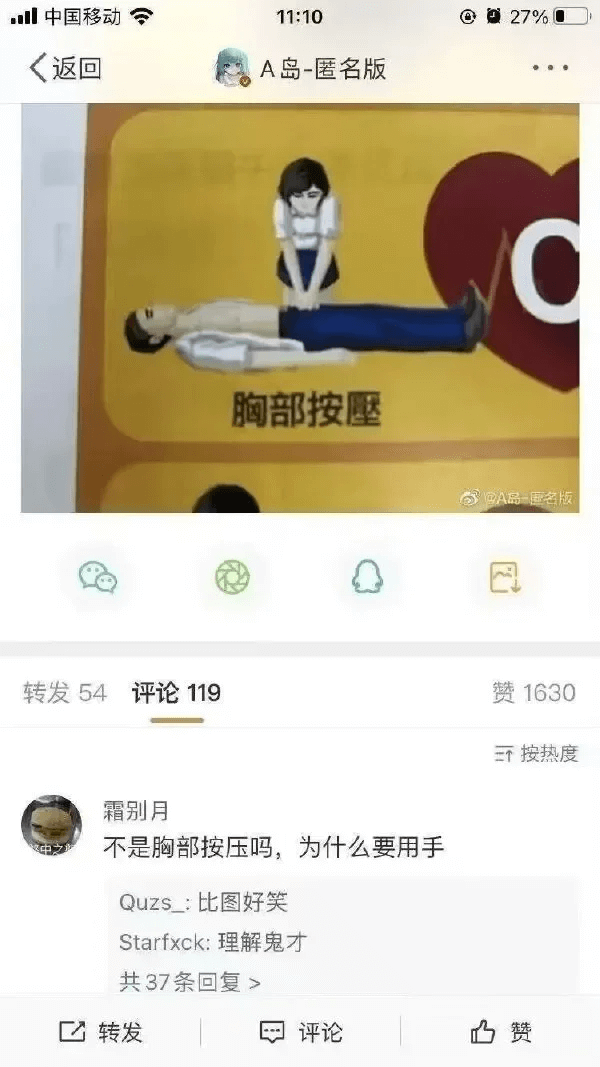Switch to the 转发 54 tab
The height and width of the screenshot is (1067, 600).
click(x=65, y=692)
